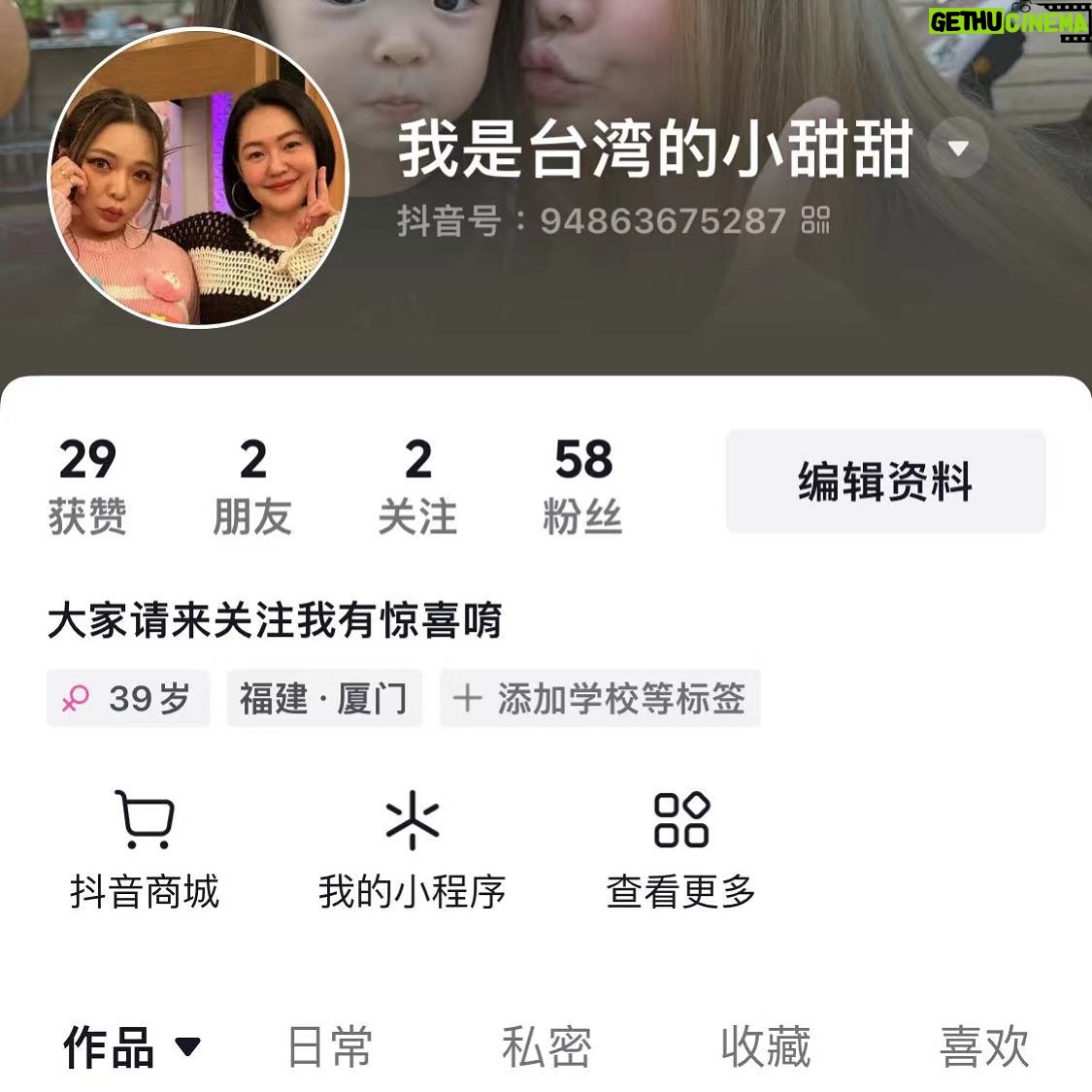Open the 朋友 friends list
Viewport: 1092px width, 1092px height.
tap(252, 485)
